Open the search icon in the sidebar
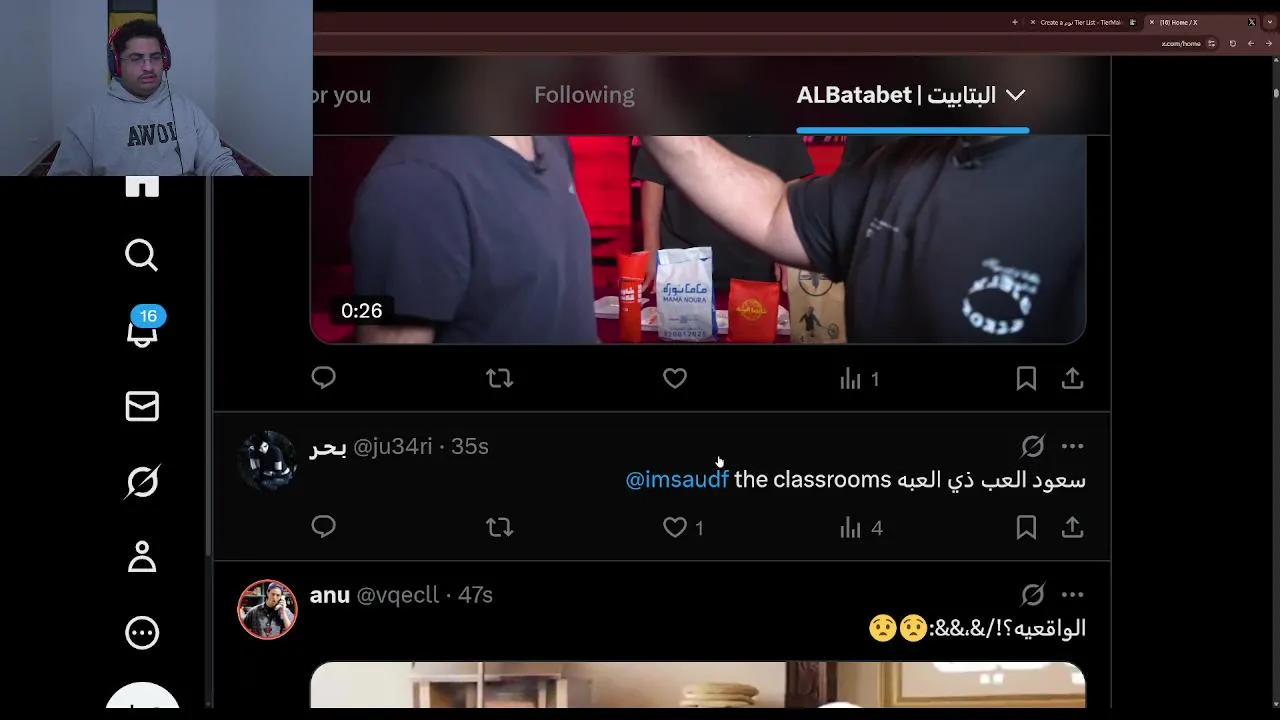Screen dimensions: 1280x720 [x=141, y=255]
